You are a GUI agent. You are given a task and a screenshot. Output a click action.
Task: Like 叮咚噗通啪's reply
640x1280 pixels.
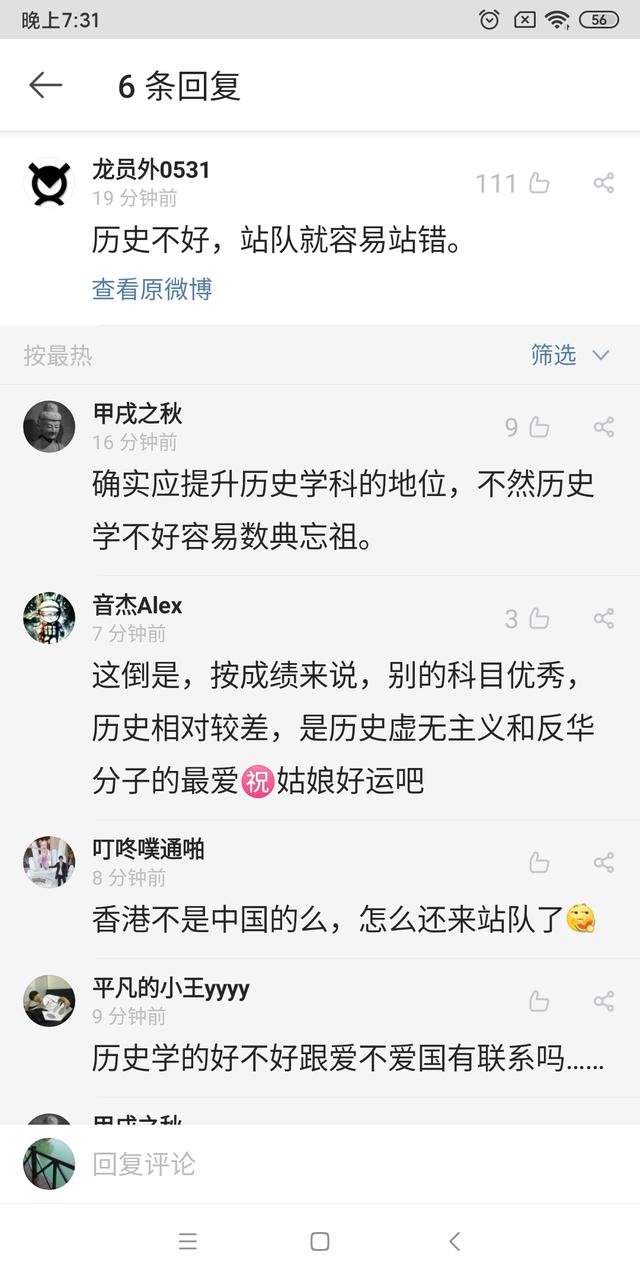[x=539, y=862]
